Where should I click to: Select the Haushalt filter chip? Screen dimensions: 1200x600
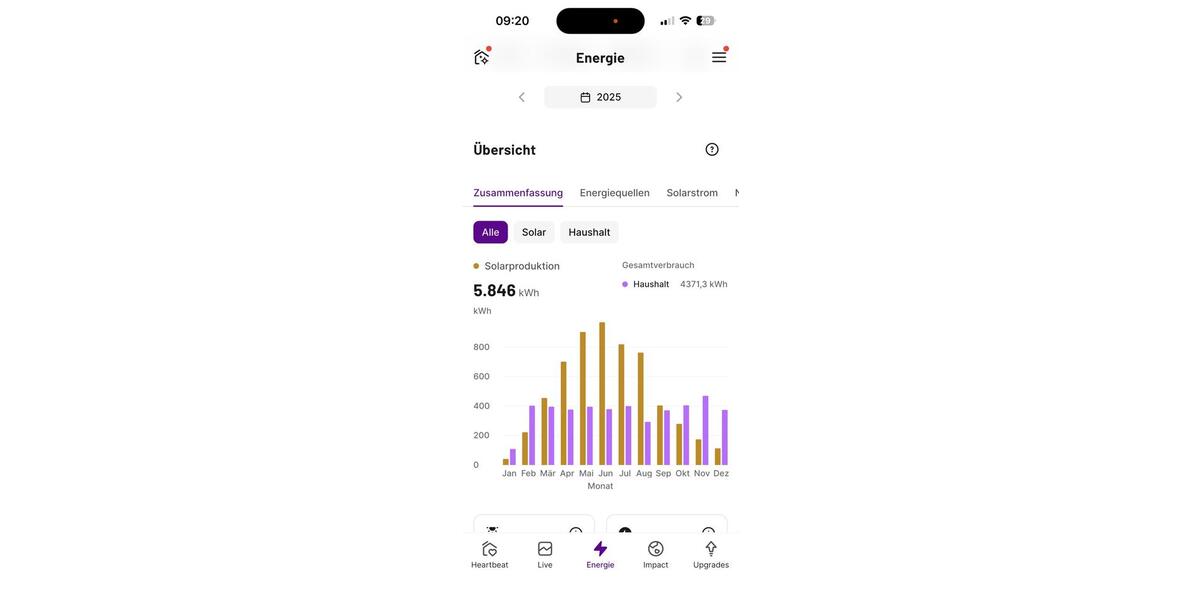tap(589, 232)
